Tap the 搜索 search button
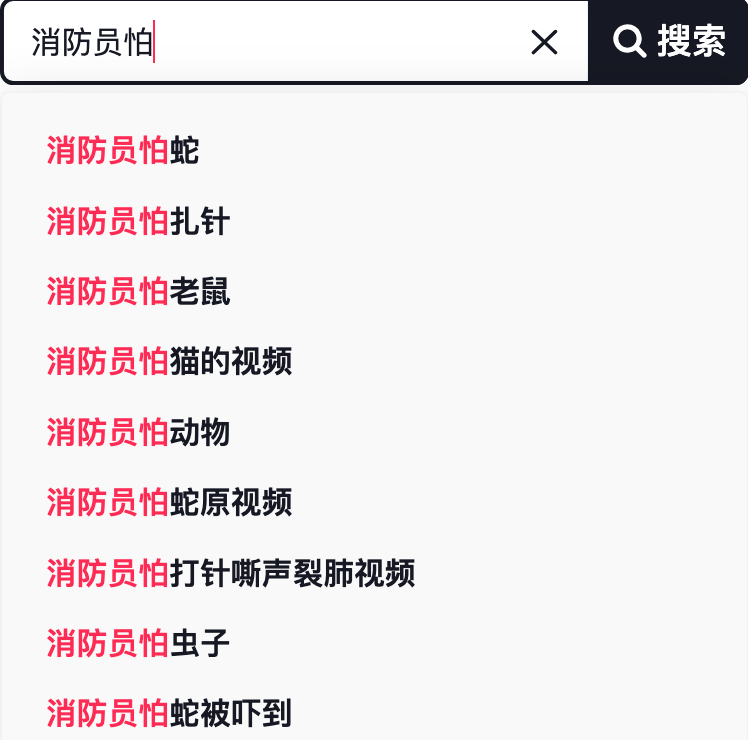 [668, 42]
